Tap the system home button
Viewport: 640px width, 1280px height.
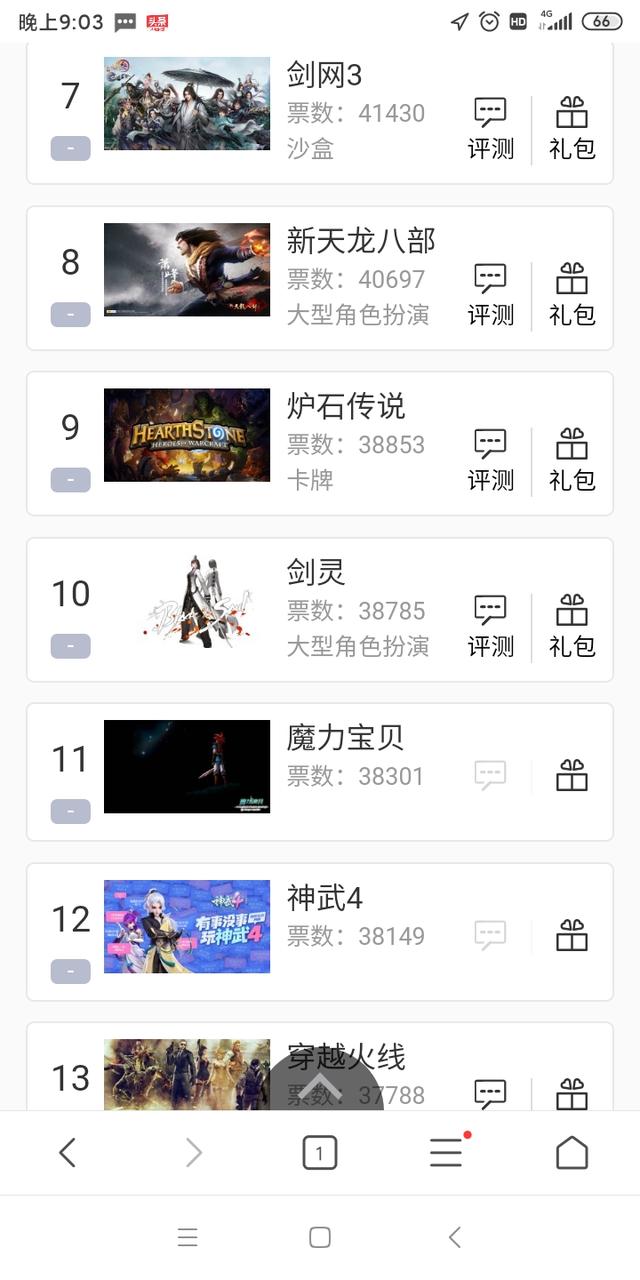pos(320,1237)
